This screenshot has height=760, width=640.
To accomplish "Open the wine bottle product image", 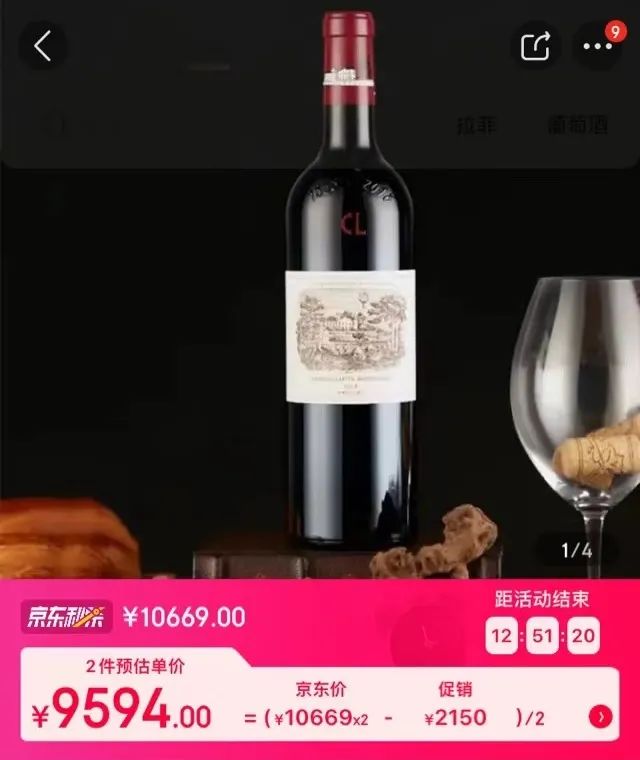I will 350,330.
